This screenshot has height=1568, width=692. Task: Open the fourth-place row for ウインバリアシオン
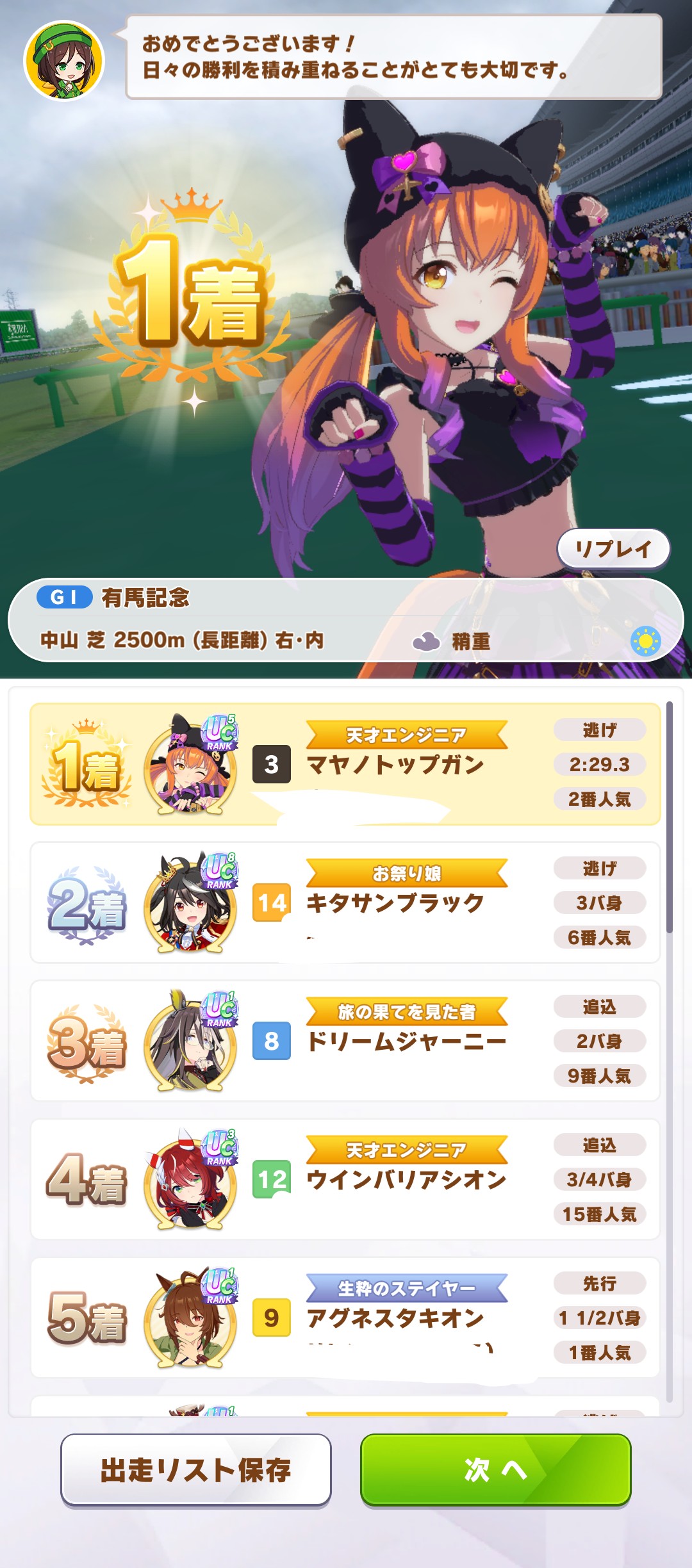click(x=345, y=1179)
